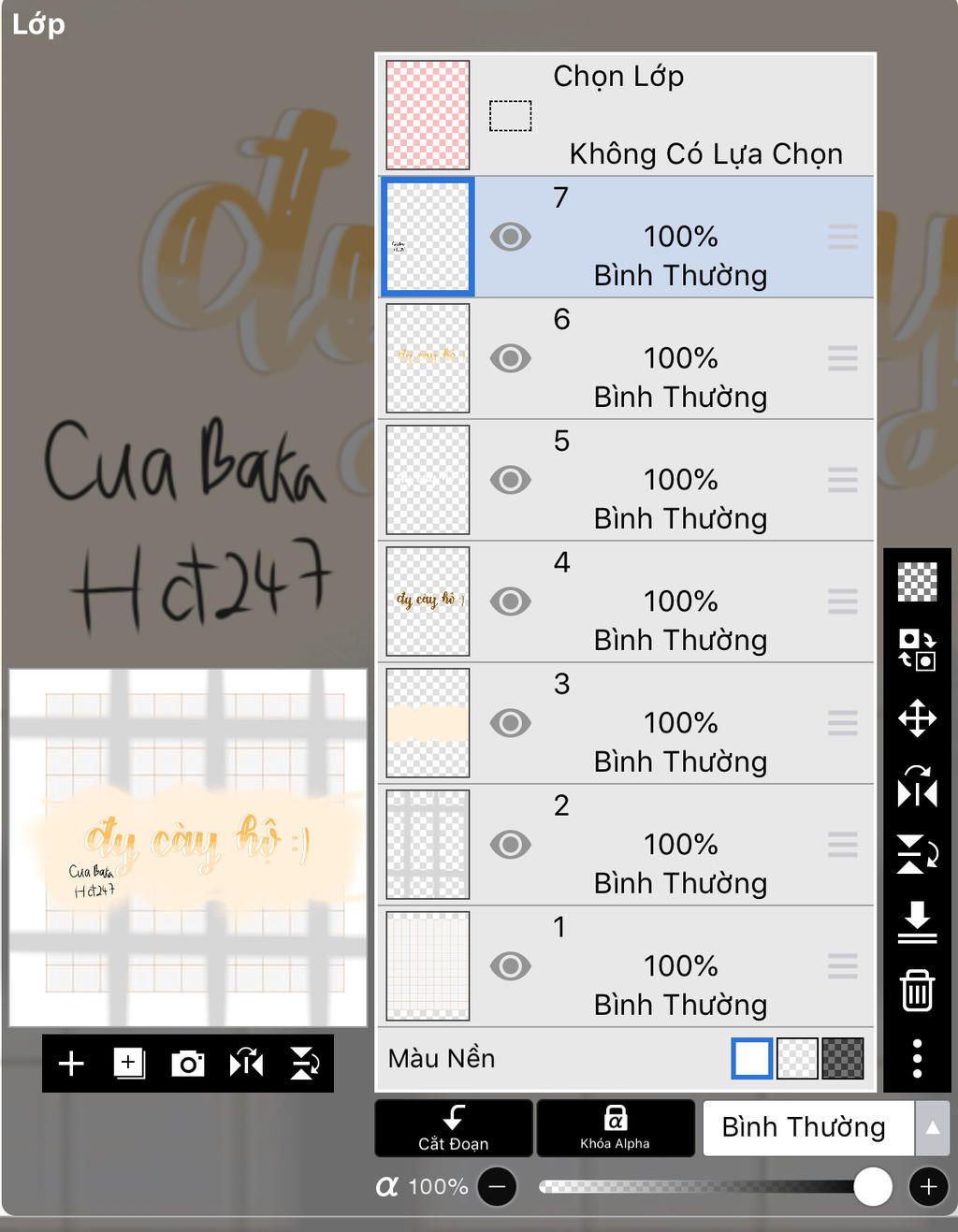Enable Khóa Alpha lock
This screenshot has width=958, height=1232.
point(615,1128)
